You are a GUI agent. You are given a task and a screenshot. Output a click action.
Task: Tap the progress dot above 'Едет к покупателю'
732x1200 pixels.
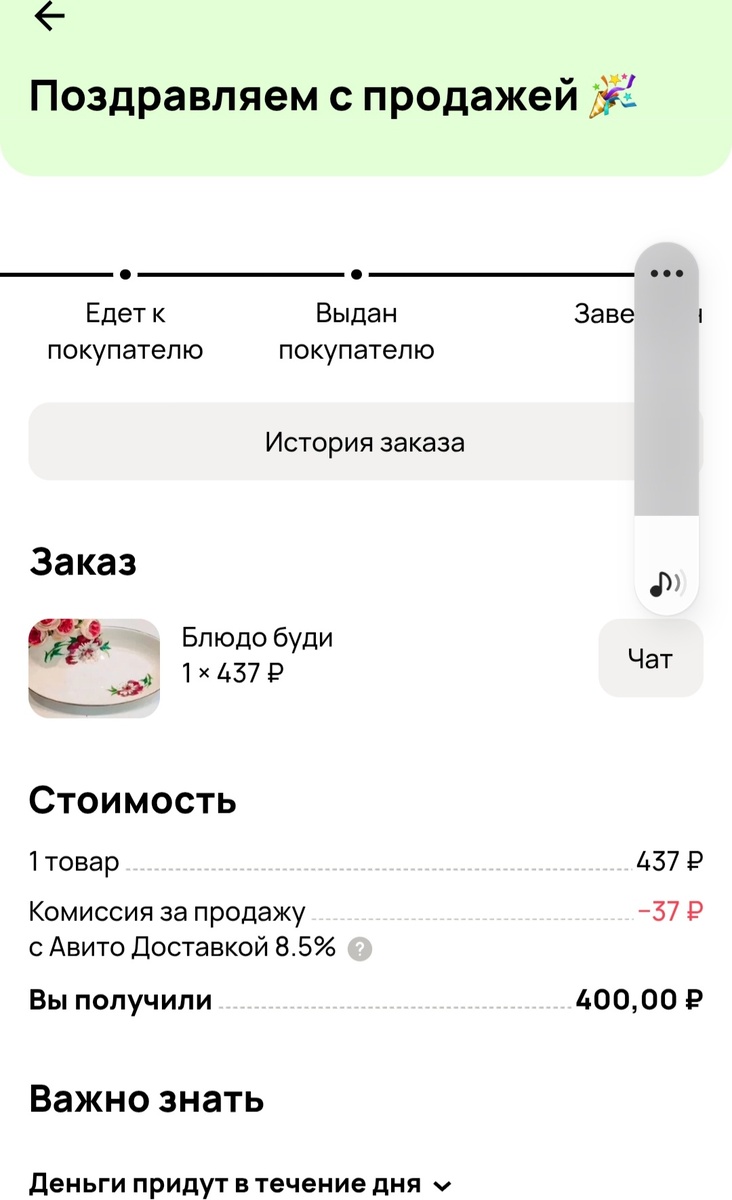click(x=124, y=272)
